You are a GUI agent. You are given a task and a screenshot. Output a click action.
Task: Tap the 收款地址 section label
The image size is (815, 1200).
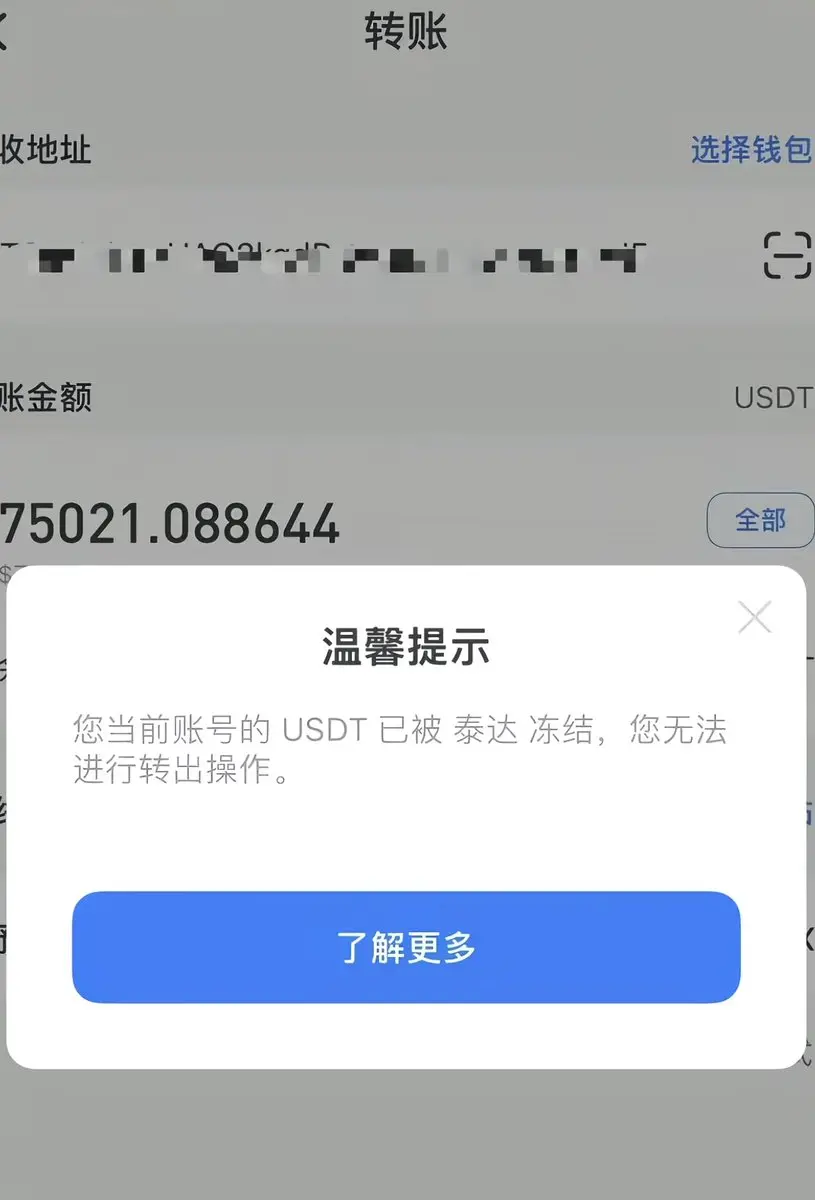47,150
